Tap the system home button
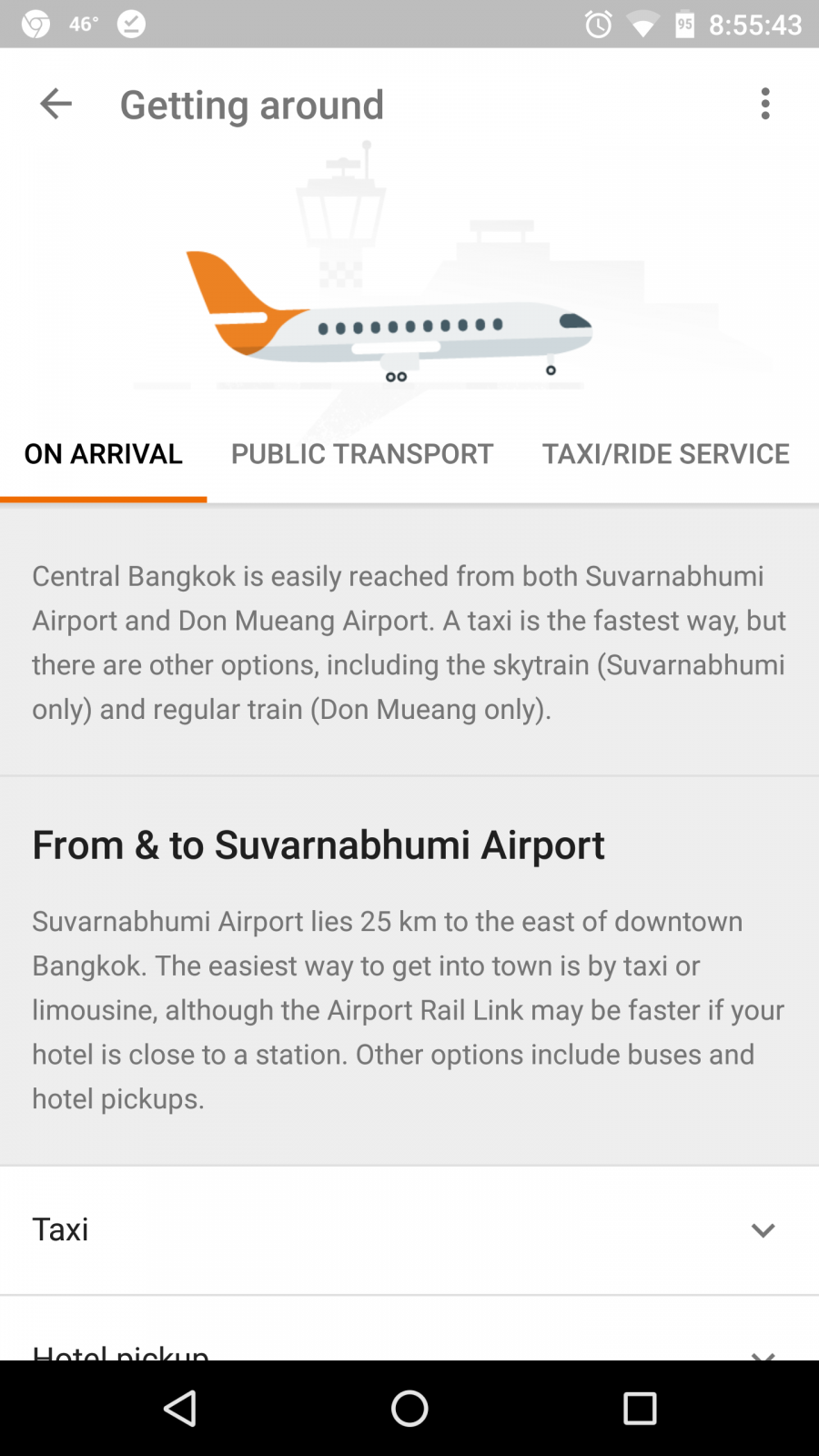 click(x=409, y=1409)
